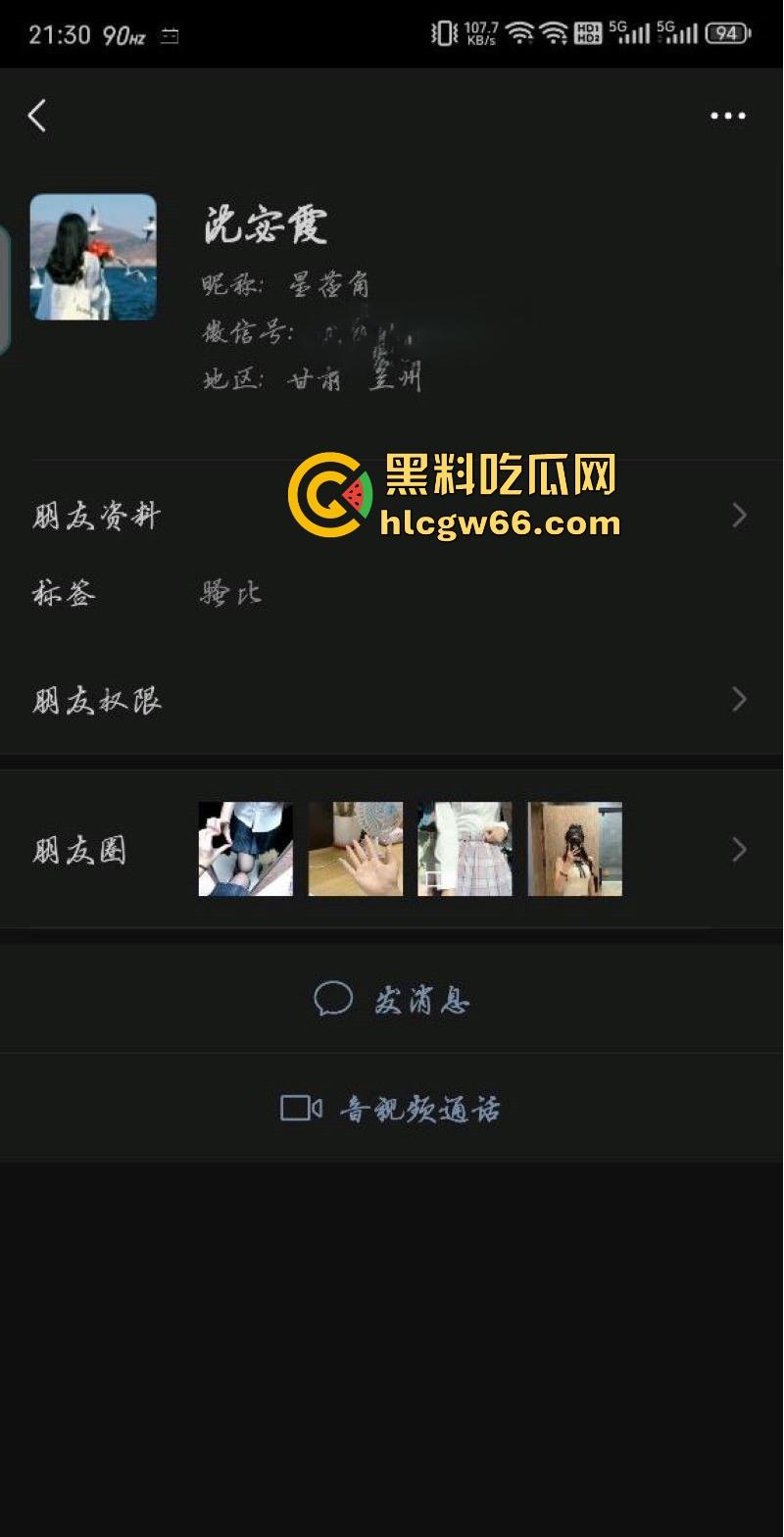Open the 朋友资料 menu entry
Viewport: 784px width, 1537px height.
(95, 515)
